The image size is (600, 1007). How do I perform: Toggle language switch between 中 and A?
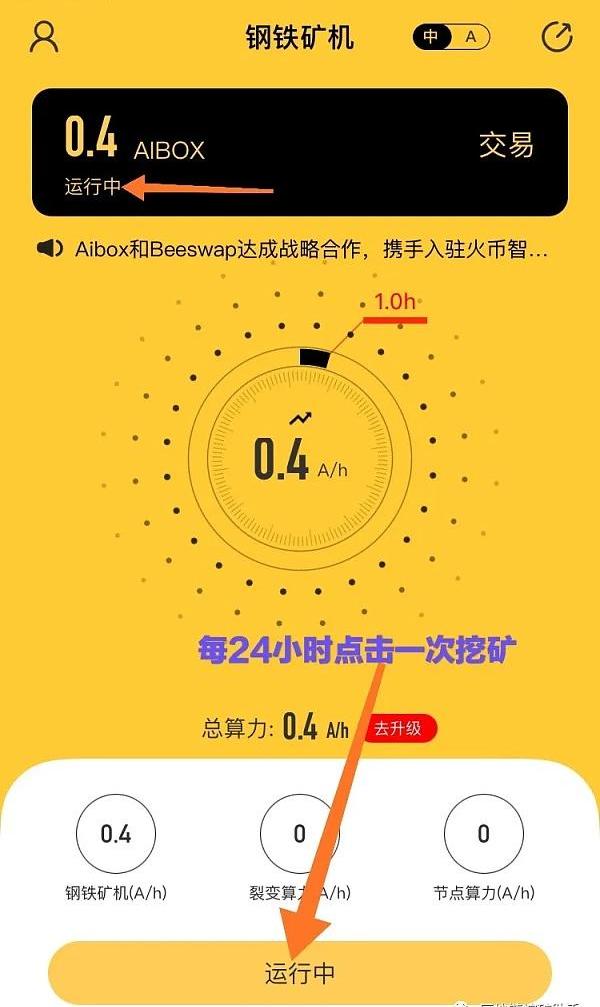pyautogui.click(x=451, y=37)
